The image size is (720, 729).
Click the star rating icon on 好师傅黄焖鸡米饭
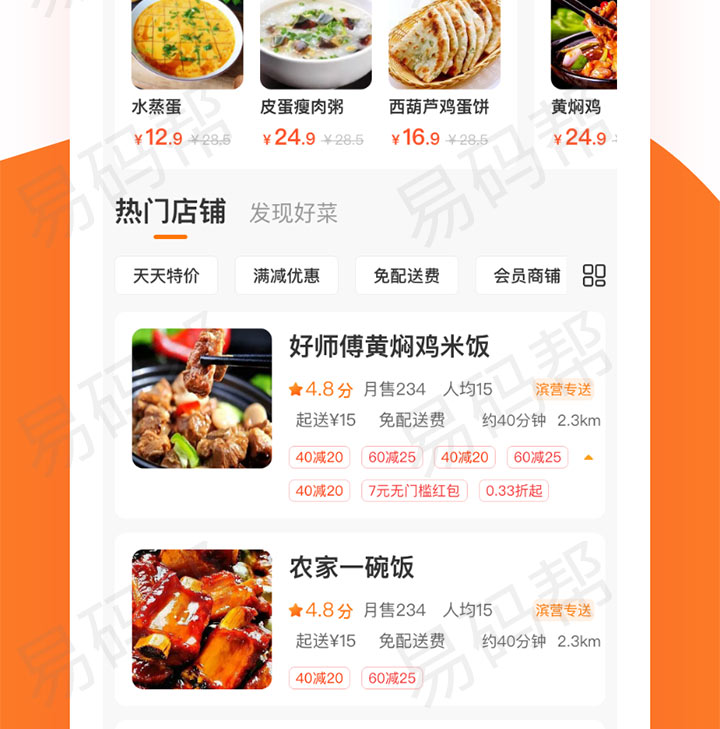coord(297,385)
